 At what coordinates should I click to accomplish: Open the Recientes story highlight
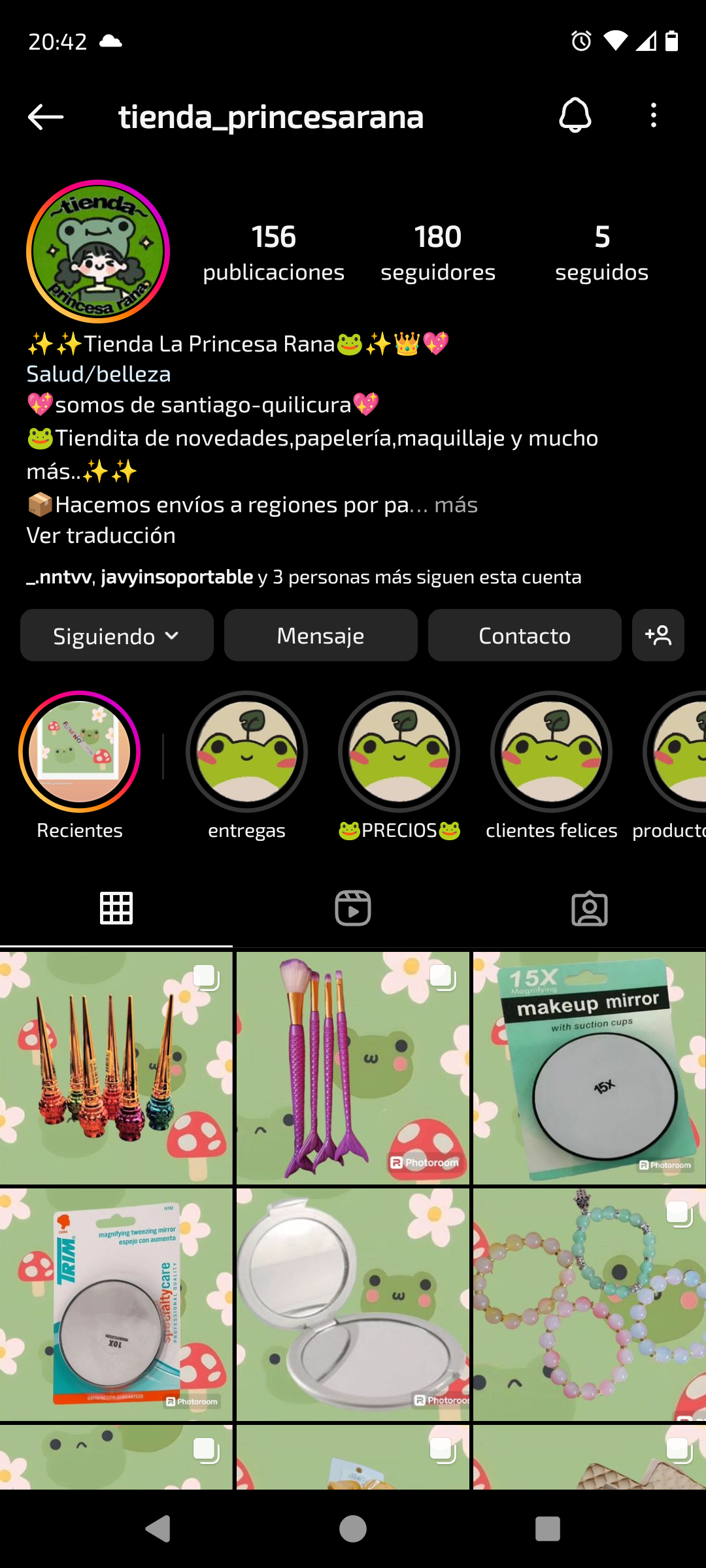80,751
